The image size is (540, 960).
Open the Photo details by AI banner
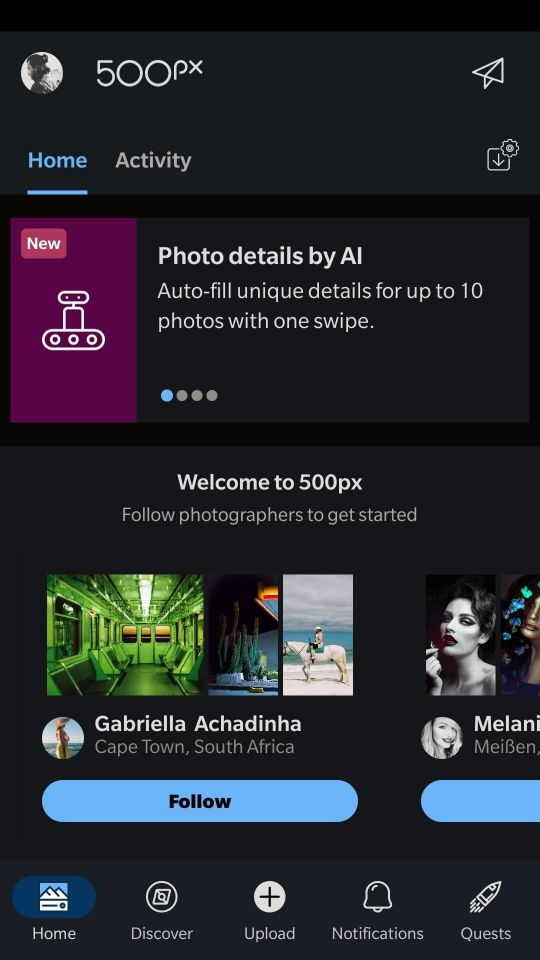(270, 320)
